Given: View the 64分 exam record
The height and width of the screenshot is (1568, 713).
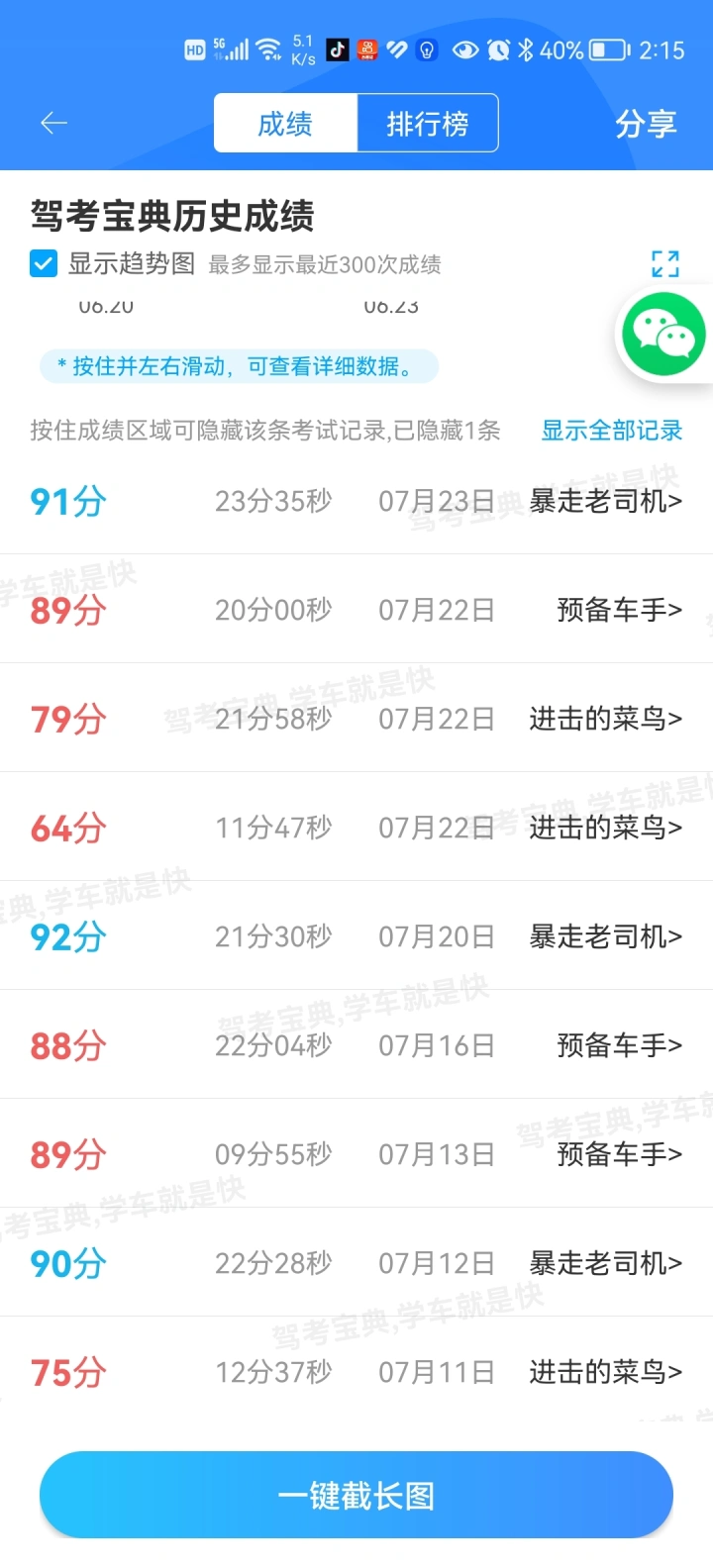Looking at the screenshot, I should tap(356, 828).
